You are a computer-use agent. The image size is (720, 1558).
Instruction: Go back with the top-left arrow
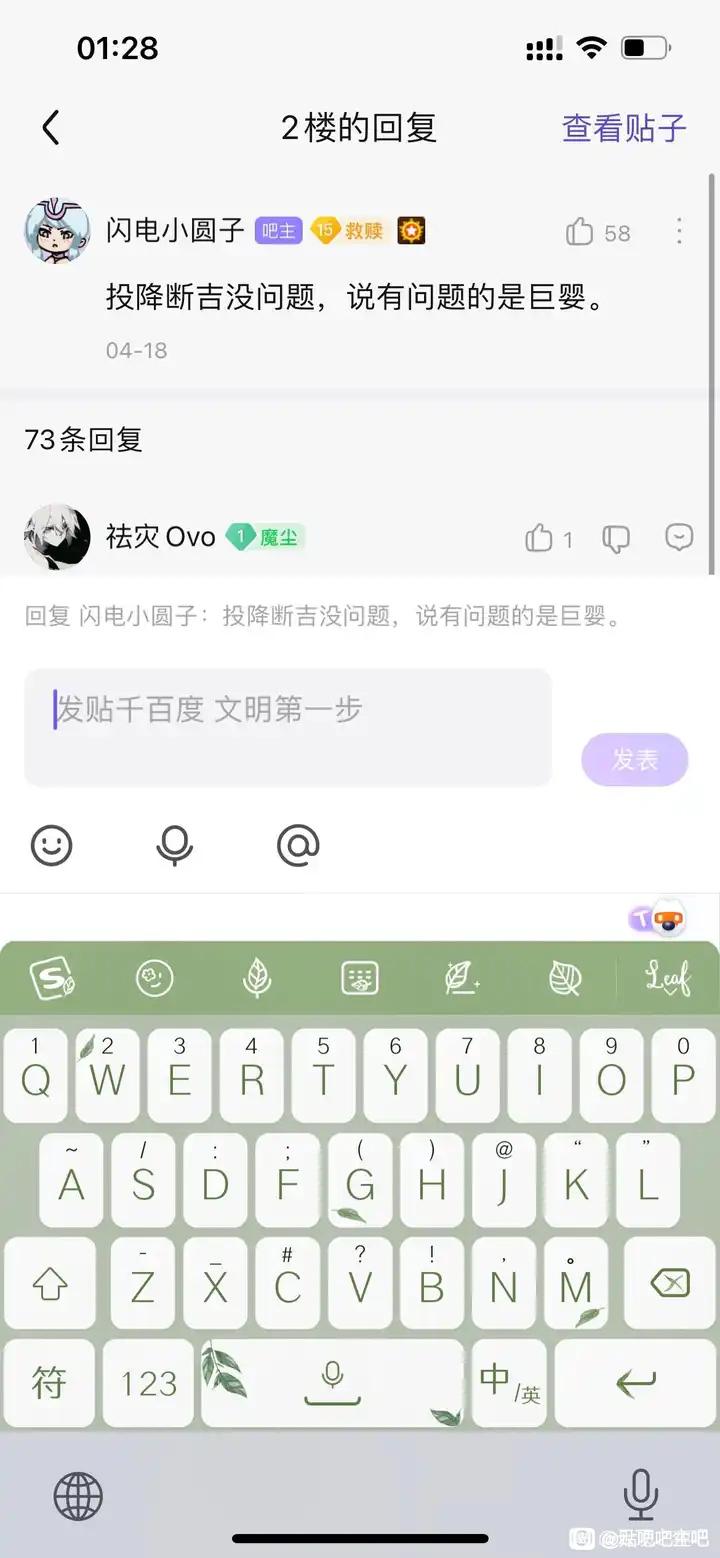point(51,128)
